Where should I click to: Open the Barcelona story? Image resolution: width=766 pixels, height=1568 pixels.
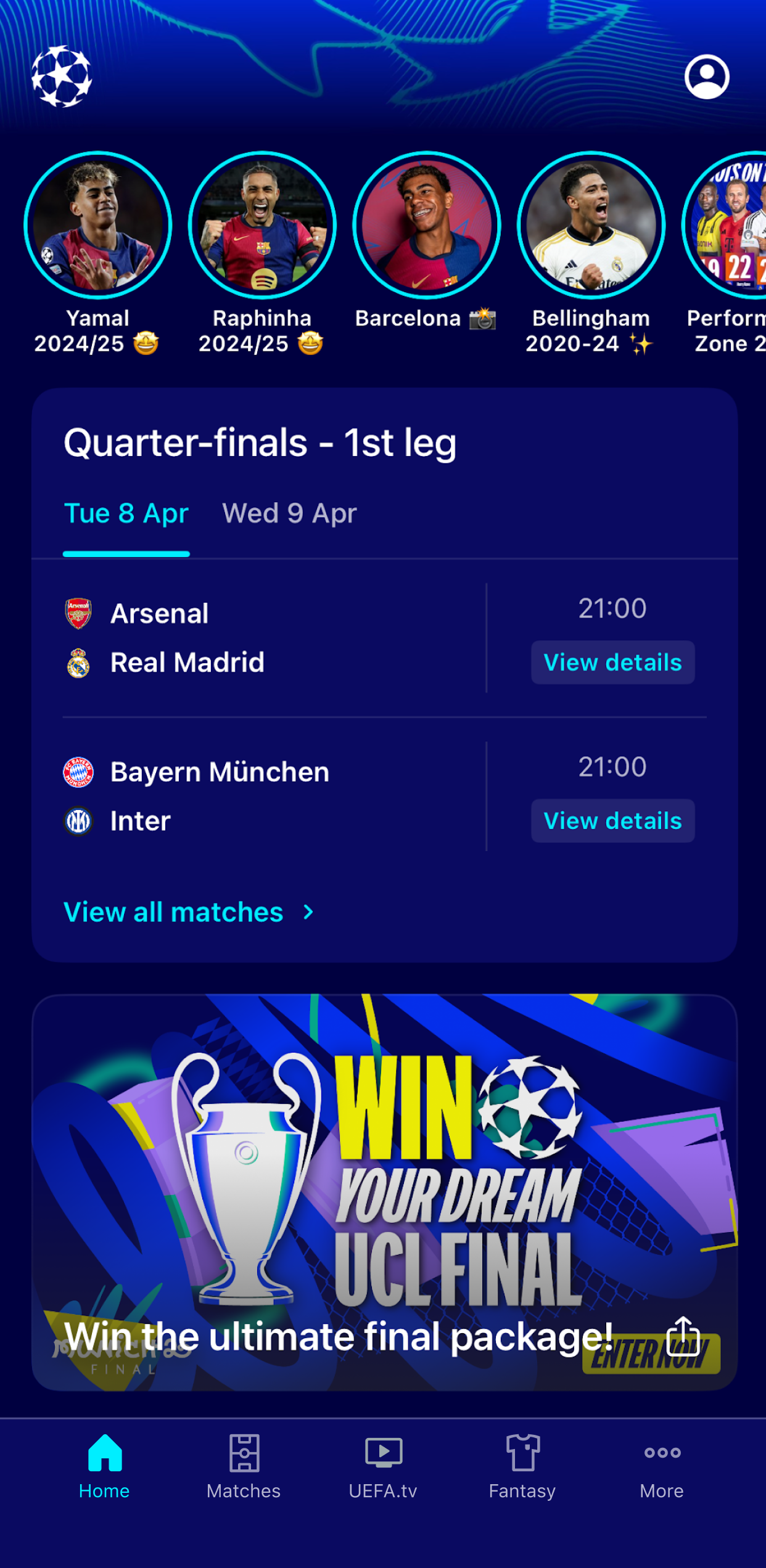pyautogui.click(x=427, y=226)
